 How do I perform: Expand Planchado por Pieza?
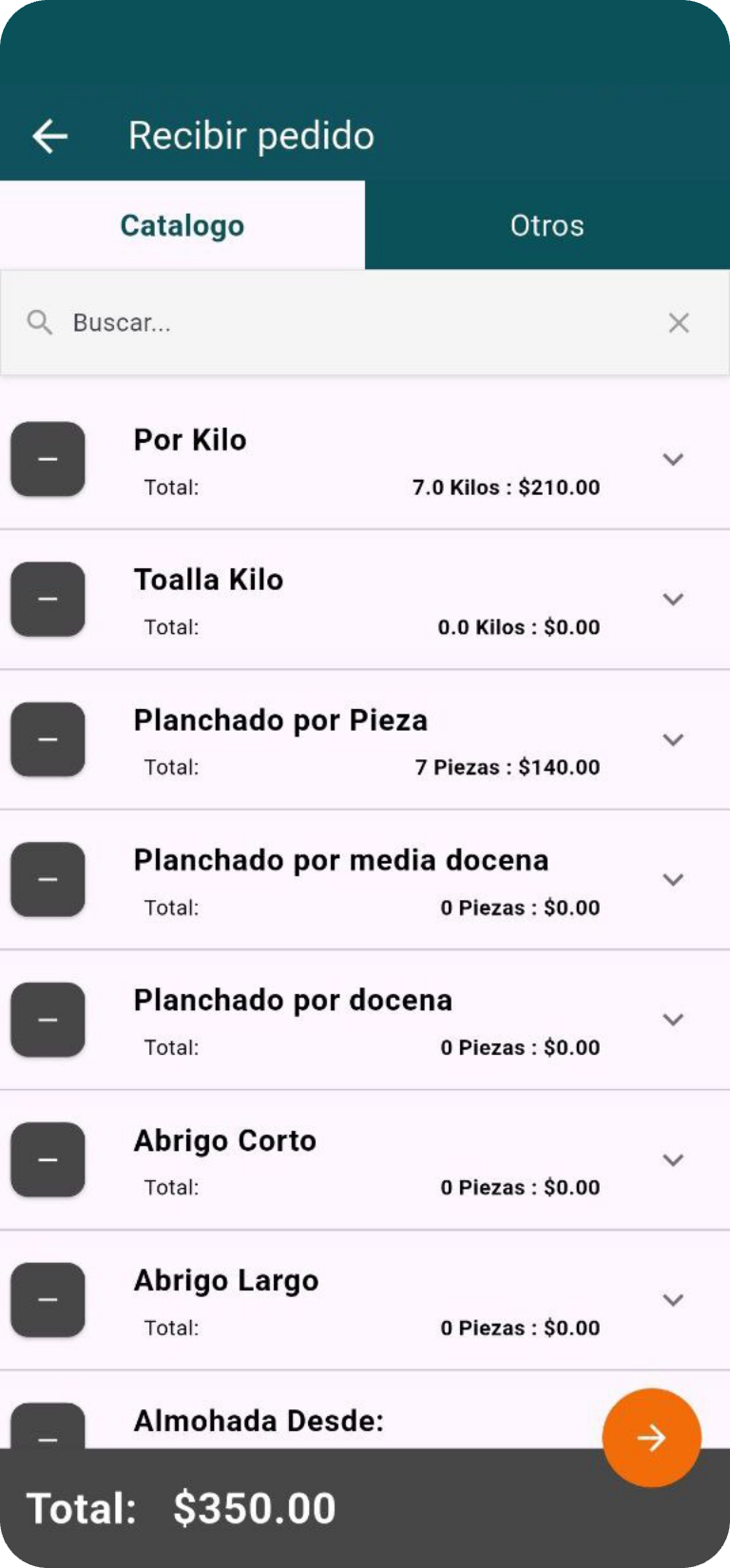click(x=673, y=739)
